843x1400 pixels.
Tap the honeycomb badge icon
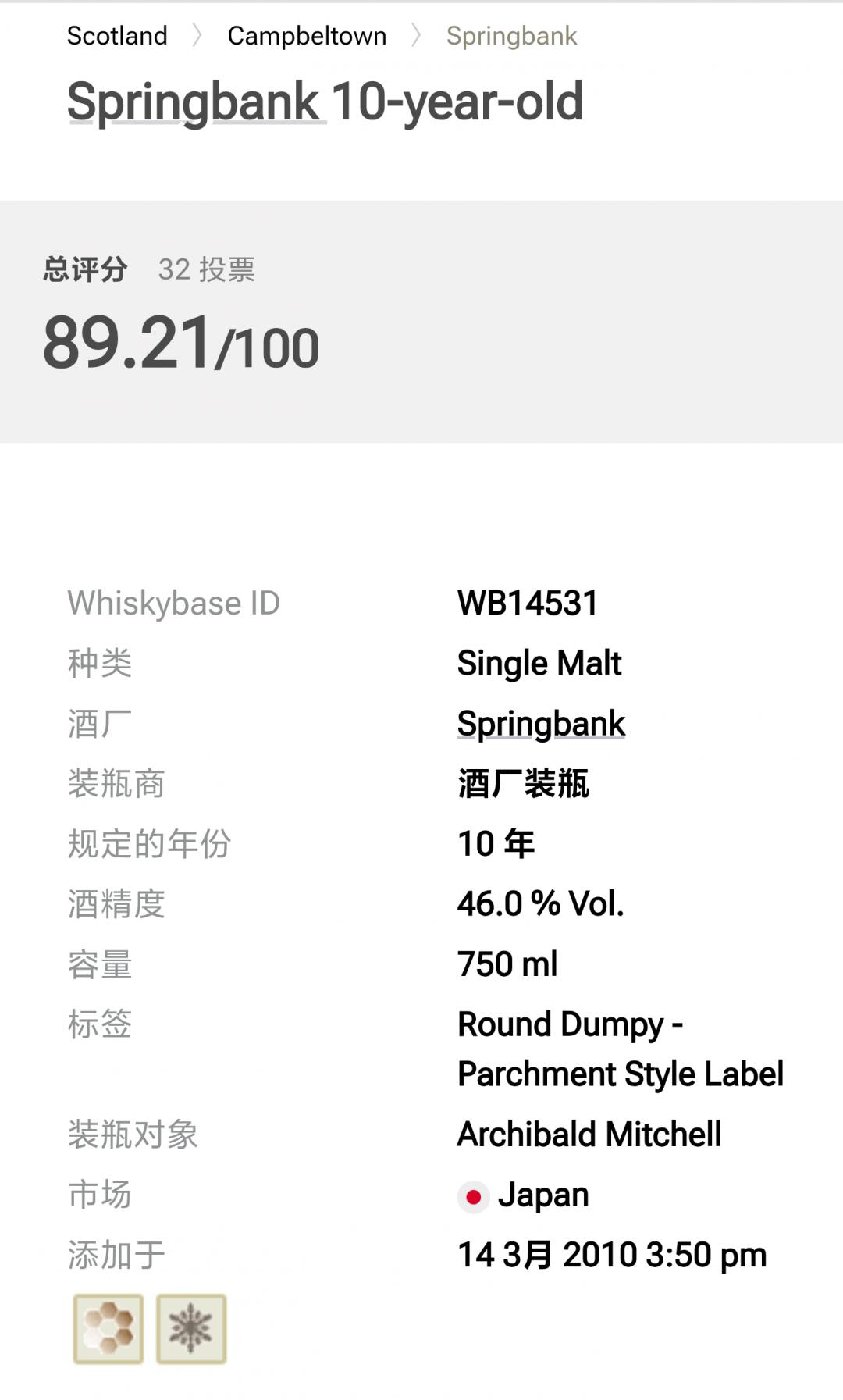108,1328
